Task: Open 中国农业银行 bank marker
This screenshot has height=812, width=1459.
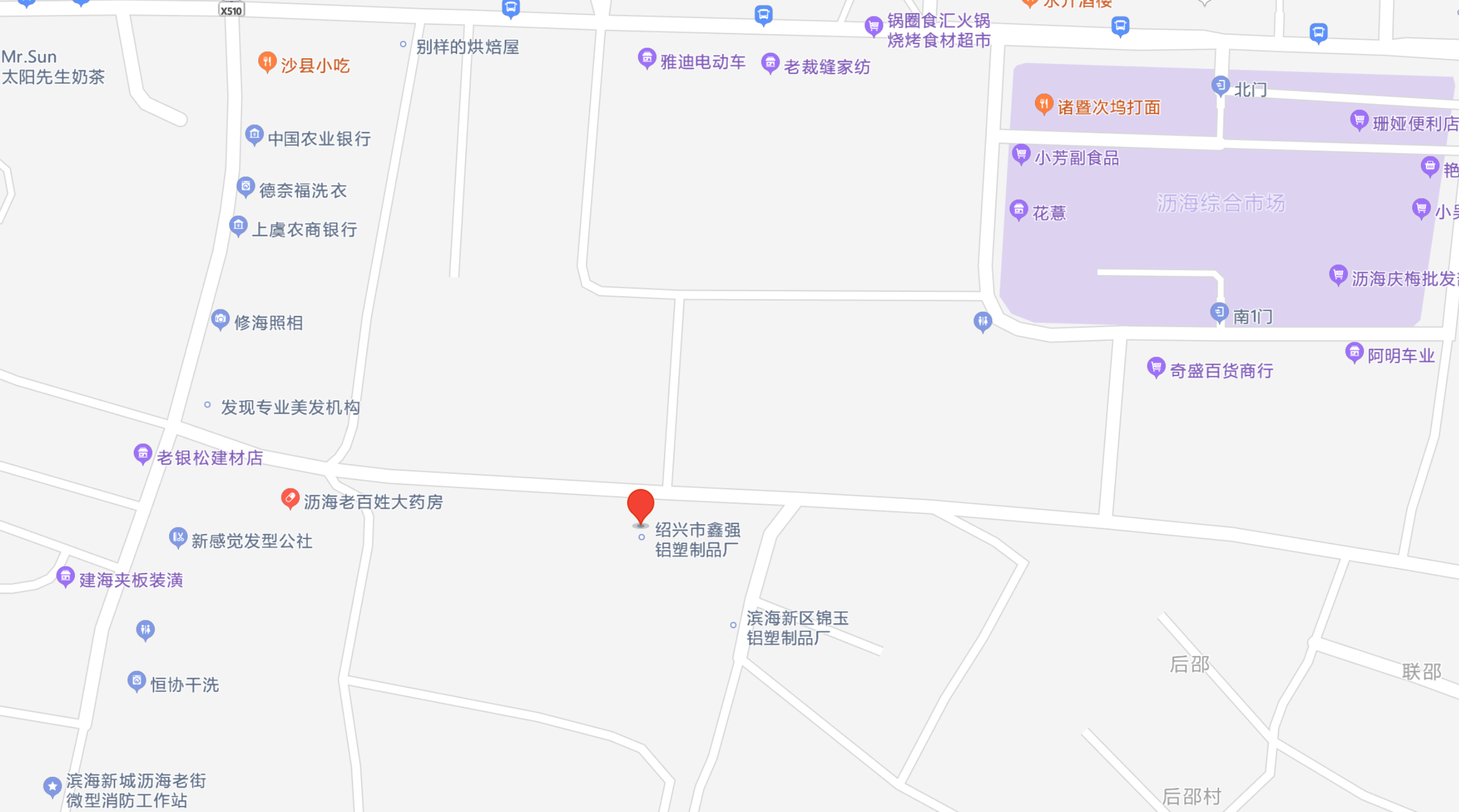Action: (x=254, y=135)
